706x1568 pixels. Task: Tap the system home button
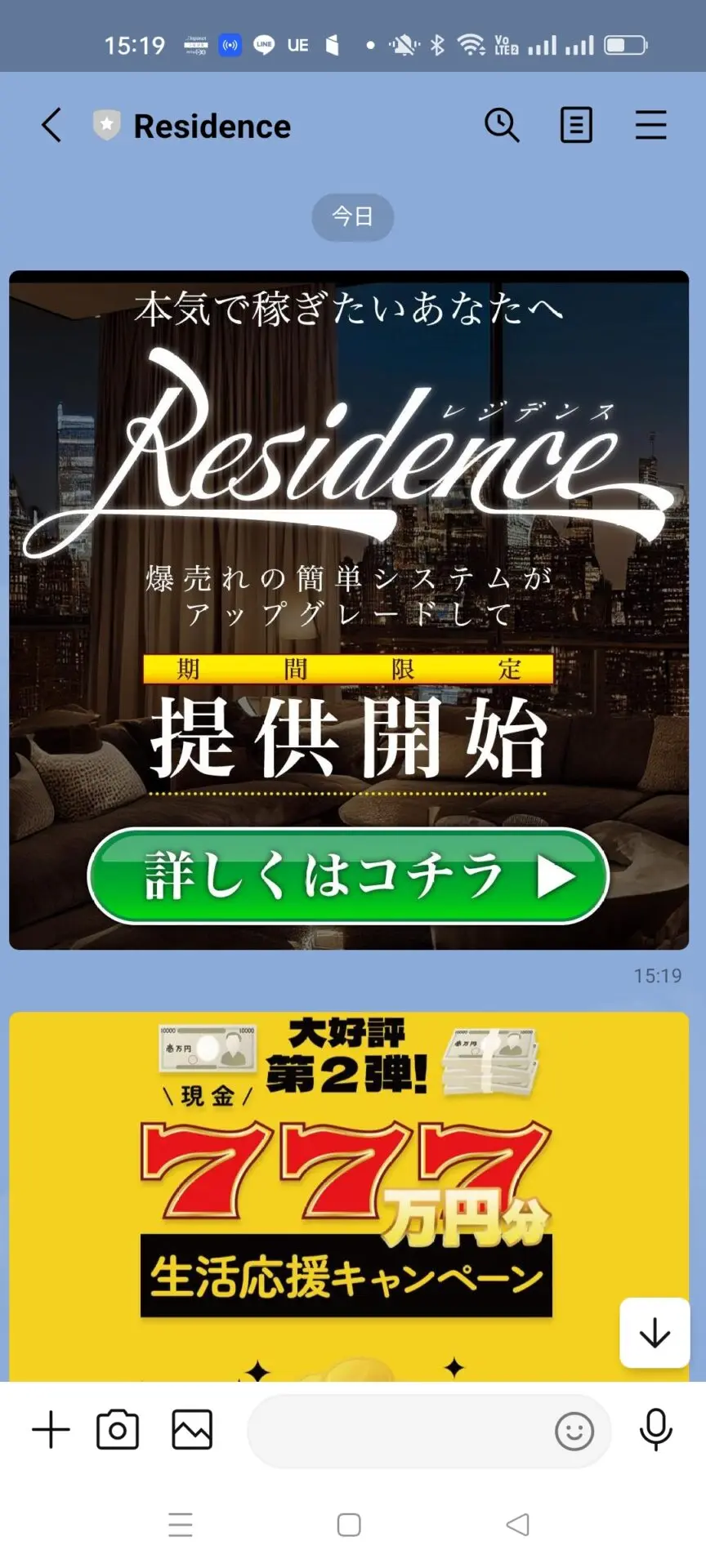point(349,1525)
